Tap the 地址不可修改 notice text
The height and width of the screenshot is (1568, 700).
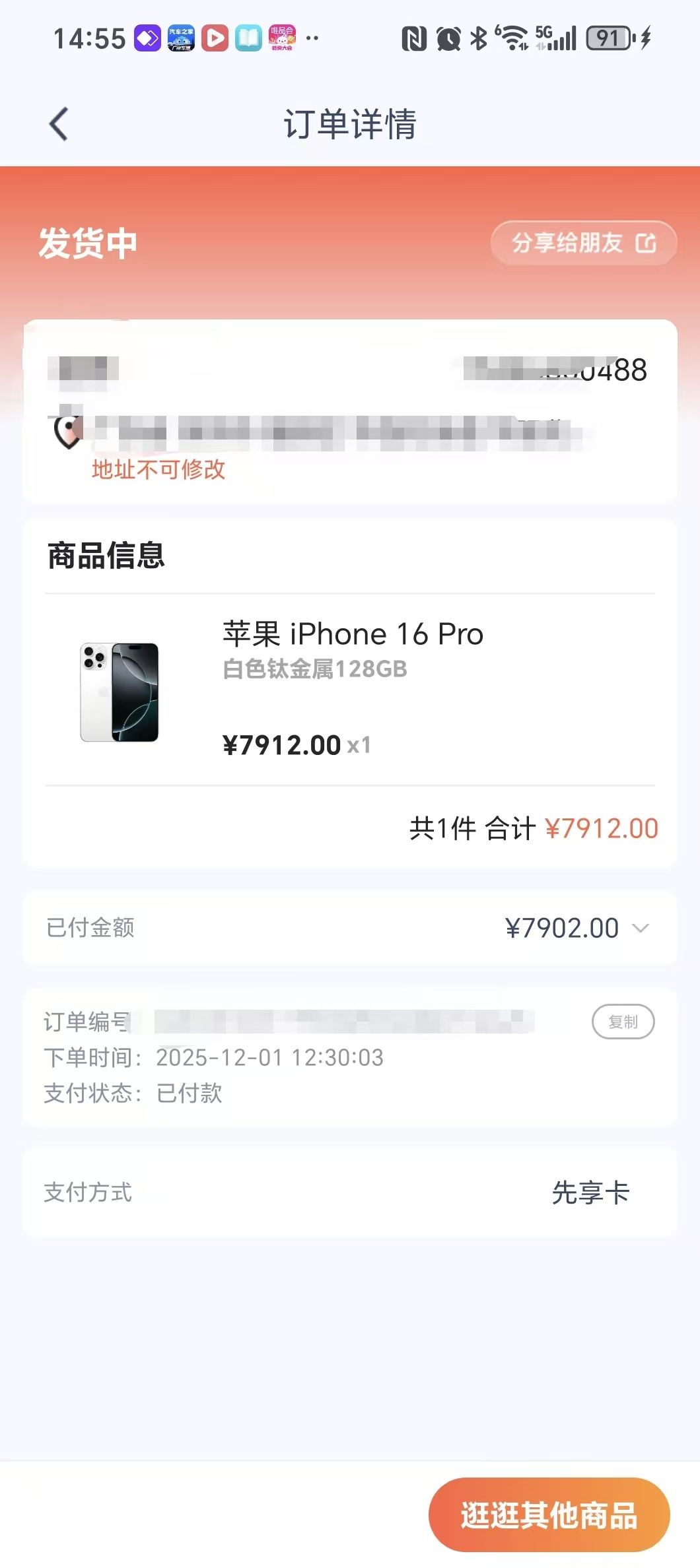[158, 469]
